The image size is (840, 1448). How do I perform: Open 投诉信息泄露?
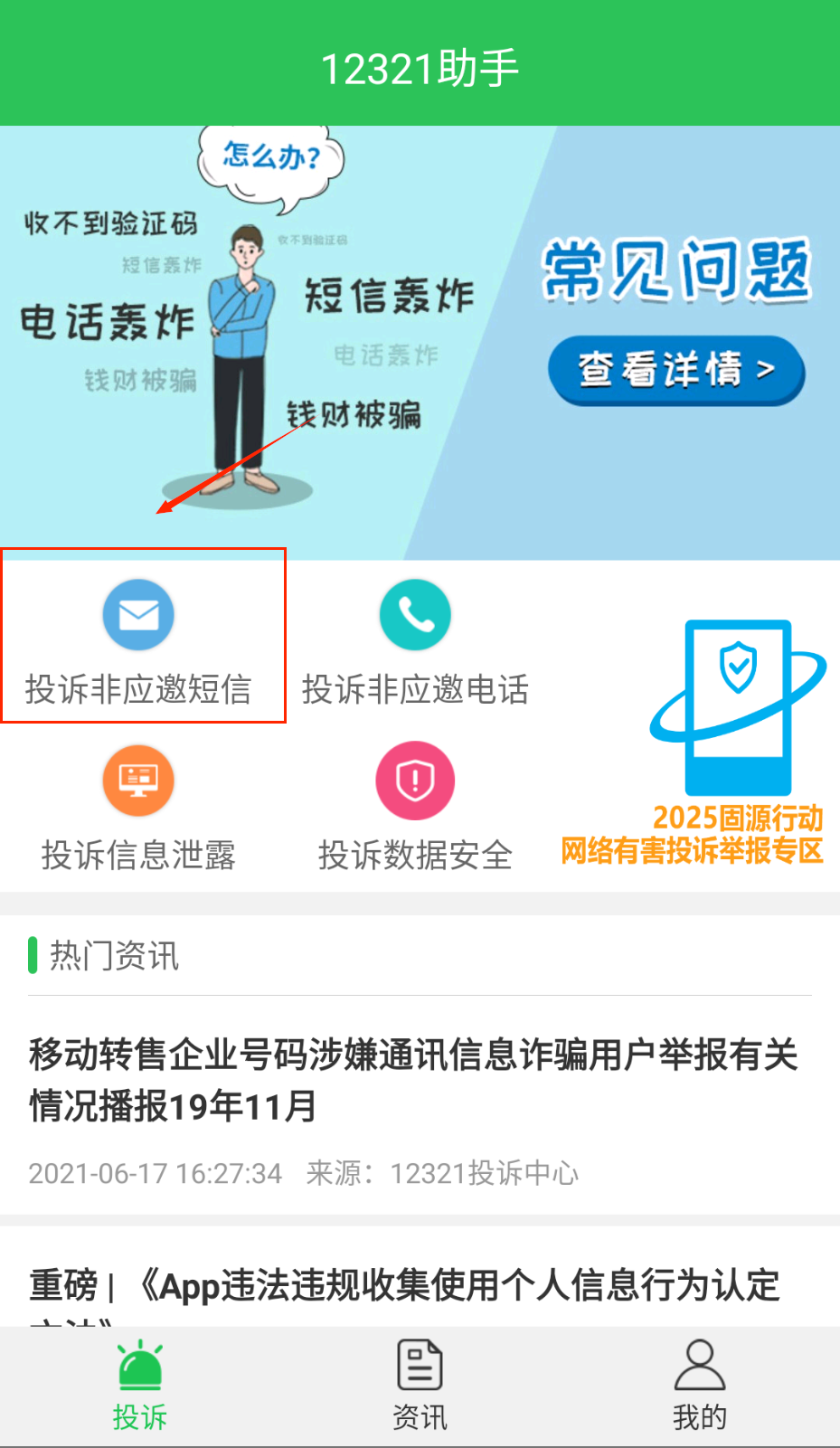pos(138,804)
